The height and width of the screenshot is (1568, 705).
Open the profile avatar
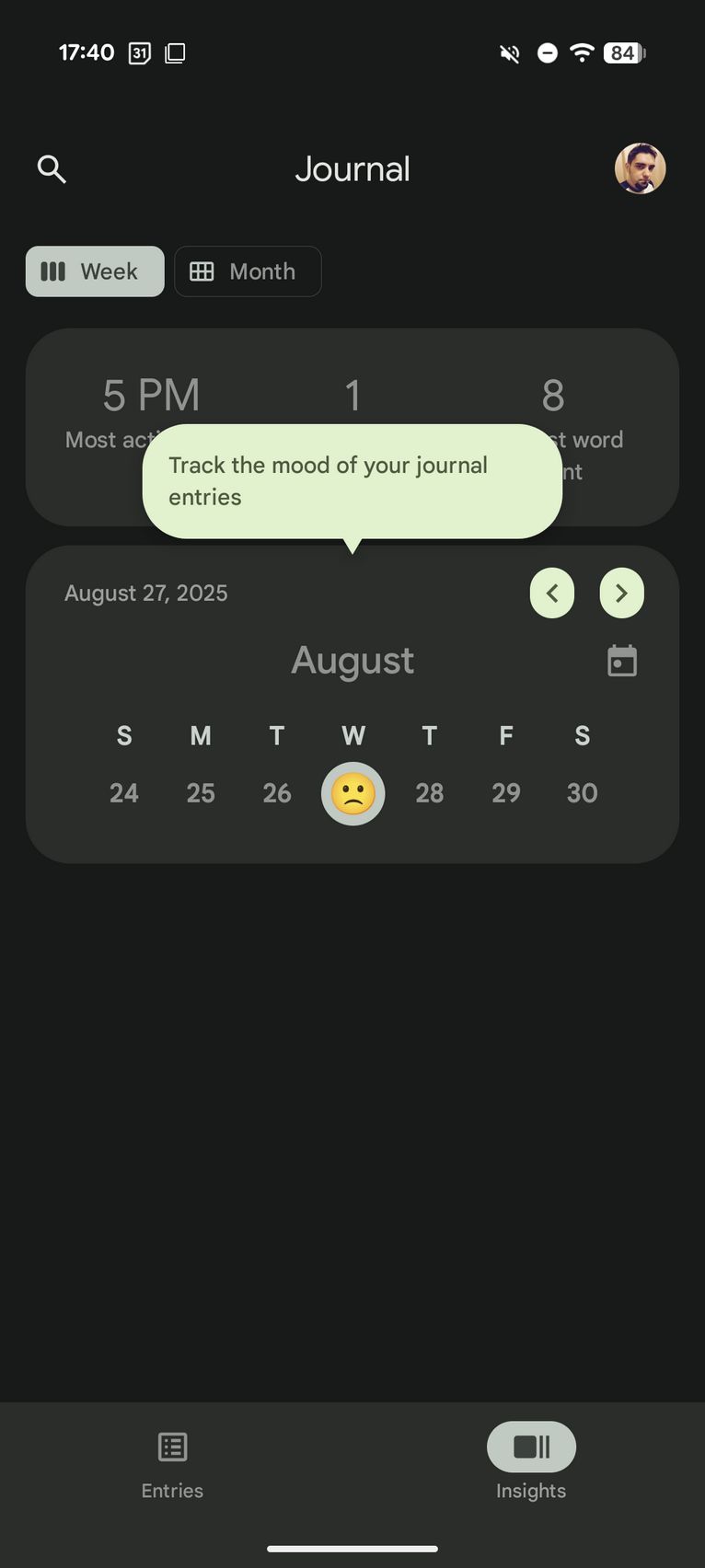pos(641,168)
